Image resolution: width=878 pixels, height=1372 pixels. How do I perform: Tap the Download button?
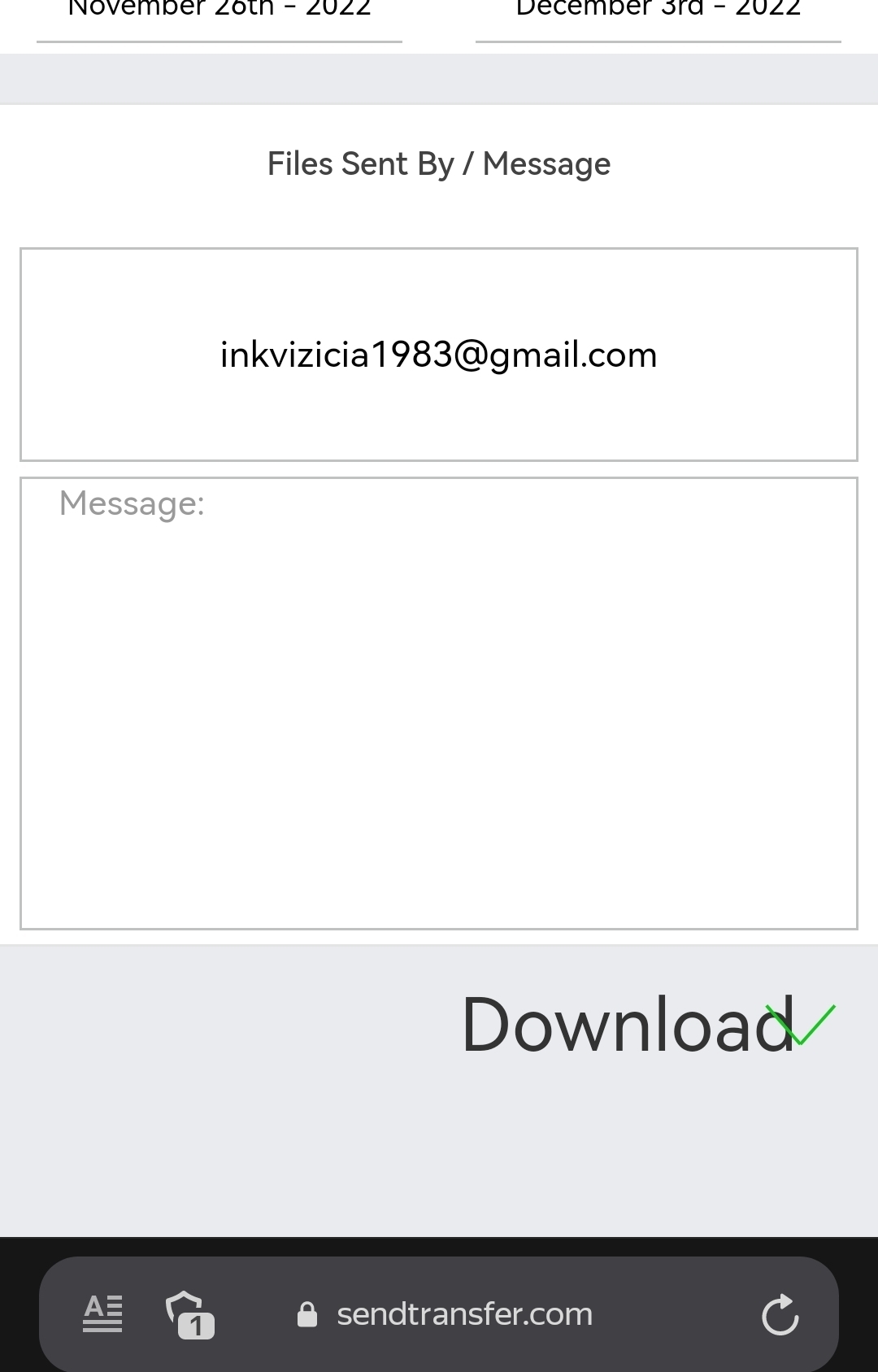pyautogui.click(x=648, y=1024)
